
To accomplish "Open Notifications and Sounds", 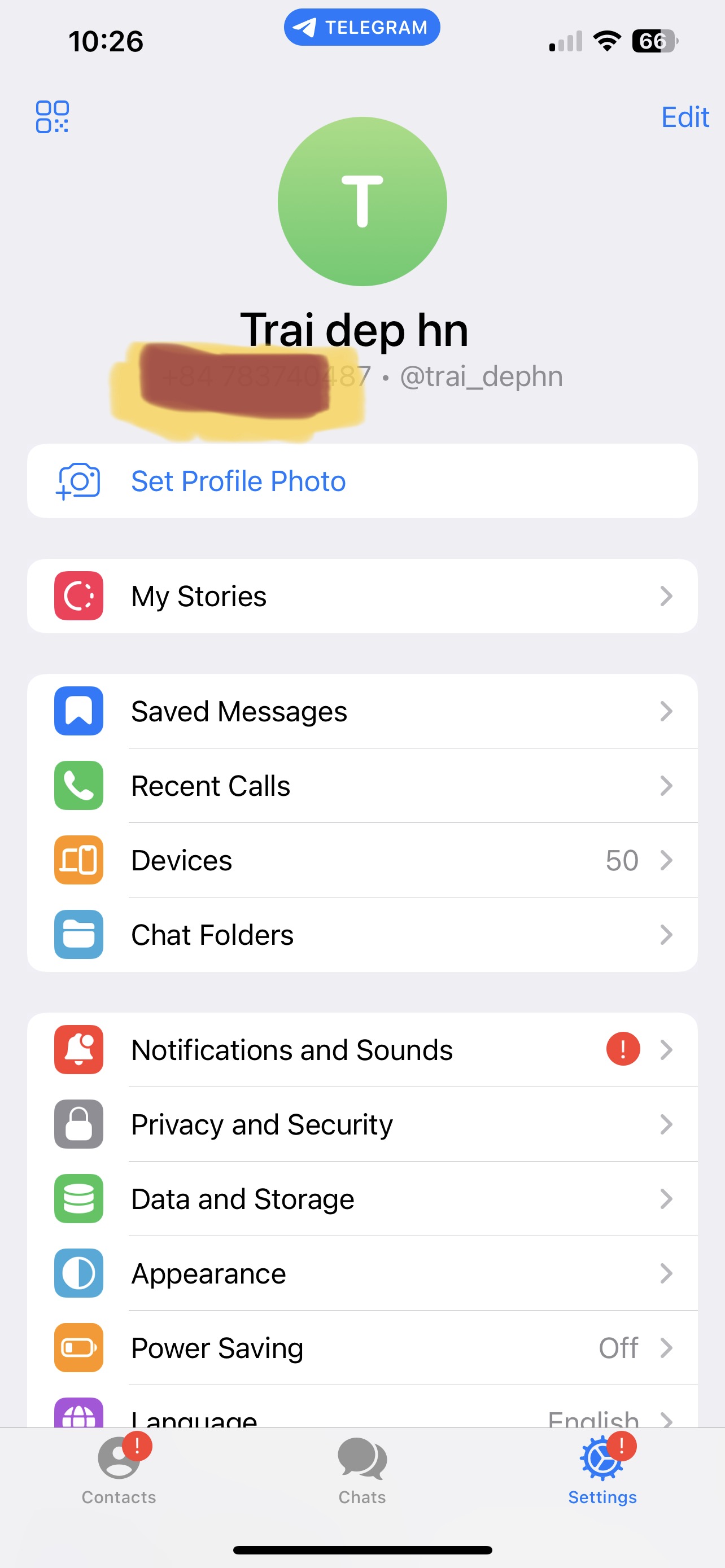I will pyautogui.click(x=362, y=1050).
